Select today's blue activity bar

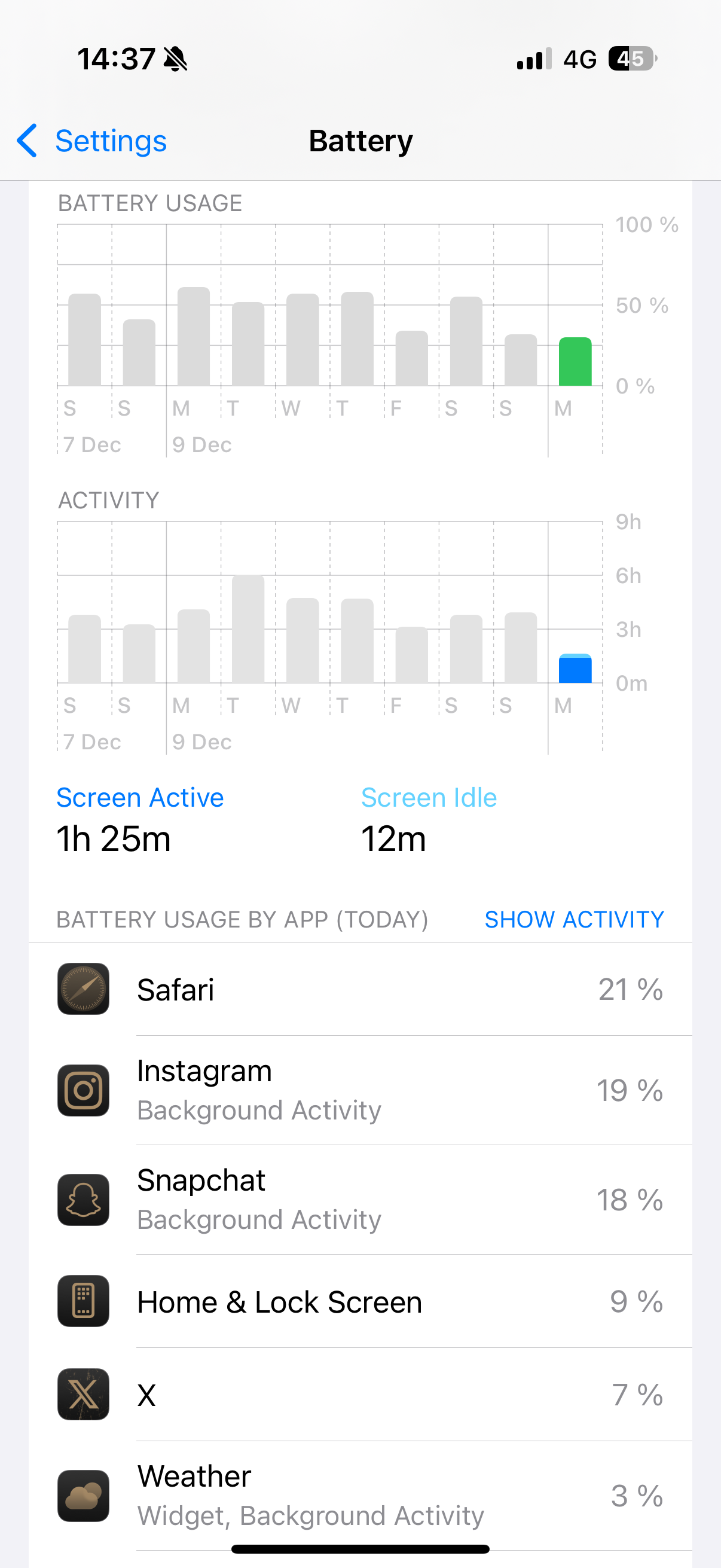point(575,669)
